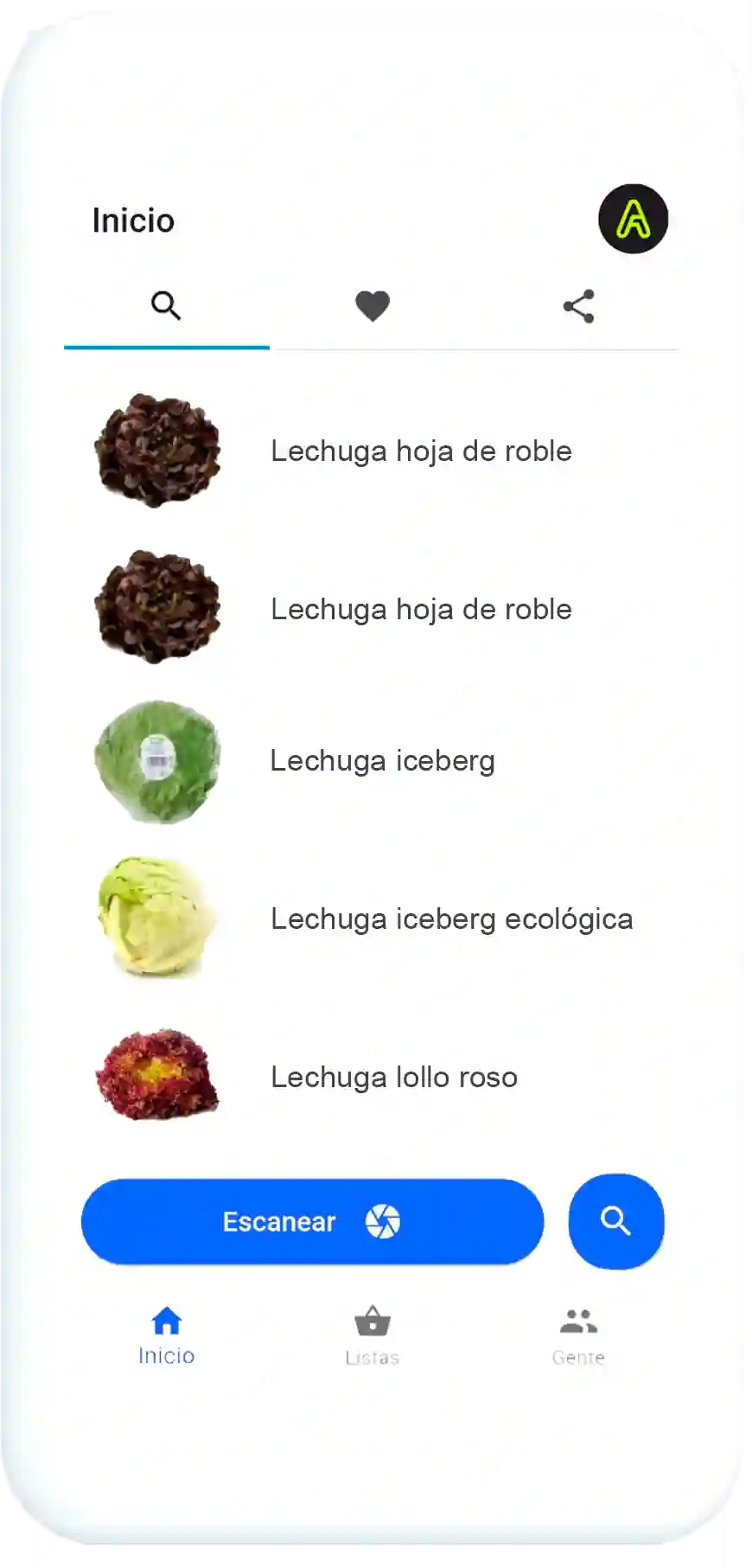
Task: Open Lechuga iceberg product
Action: click(382, 761)
